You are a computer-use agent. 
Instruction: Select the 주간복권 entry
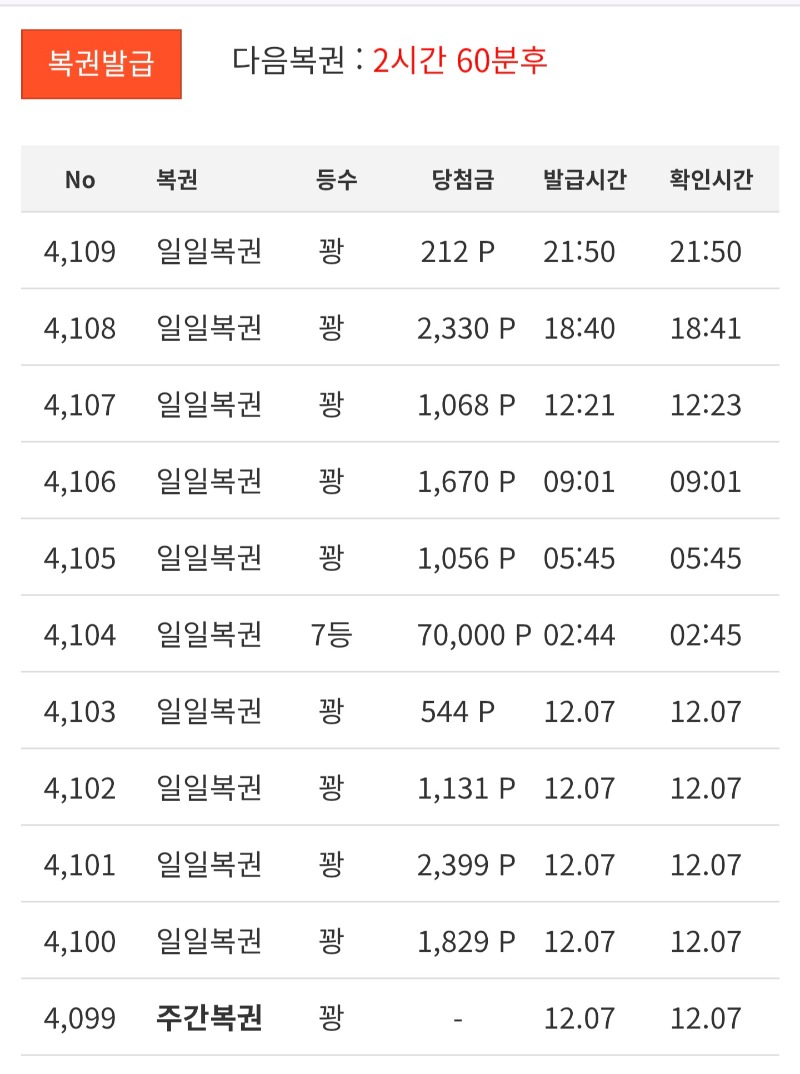click(x=205, y=1016)
